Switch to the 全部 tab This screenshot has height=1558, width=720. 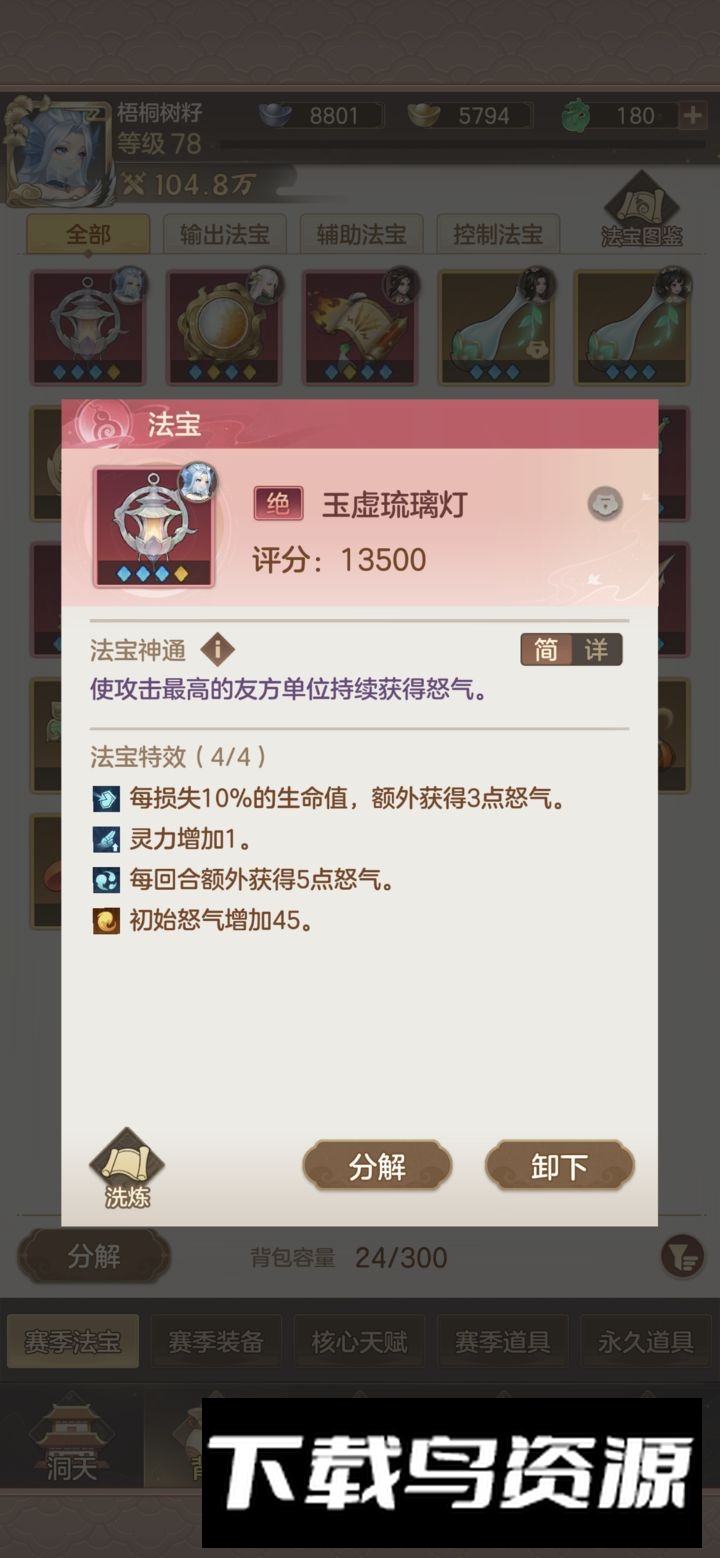tap(88, 235)
